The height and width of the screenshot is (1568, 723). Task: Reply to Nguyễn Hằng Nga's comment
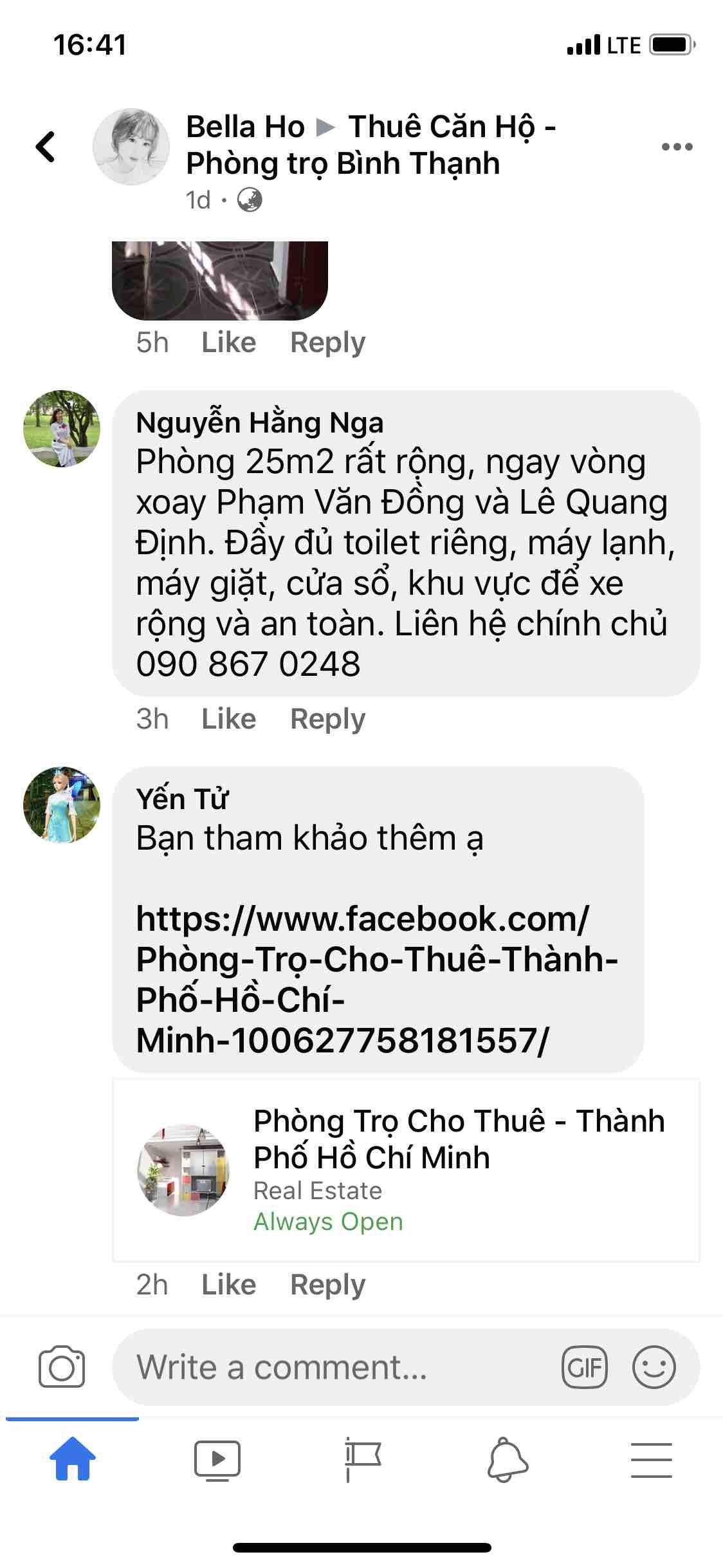point(327,718)
